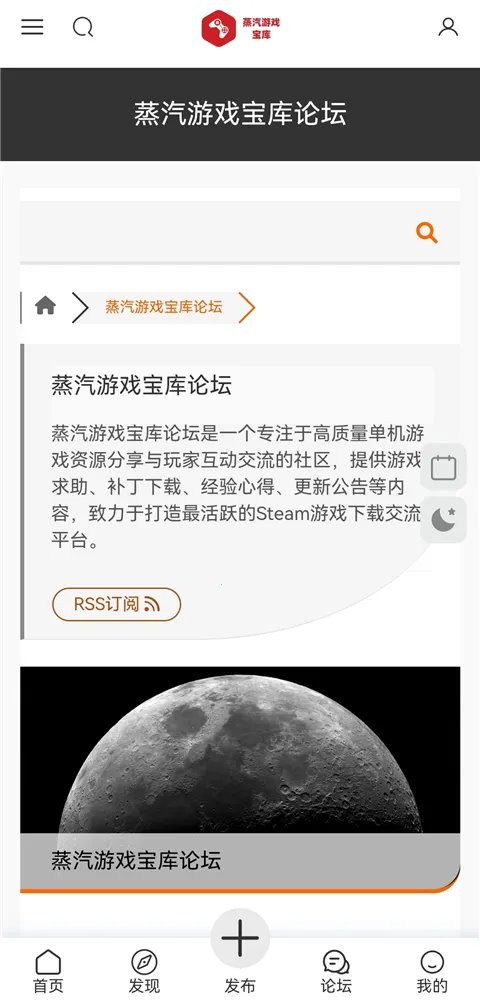Open the hamburger drawer menu
Image resolution: width=480 pixels, height=1004 pixels.
tap(33, 27)
